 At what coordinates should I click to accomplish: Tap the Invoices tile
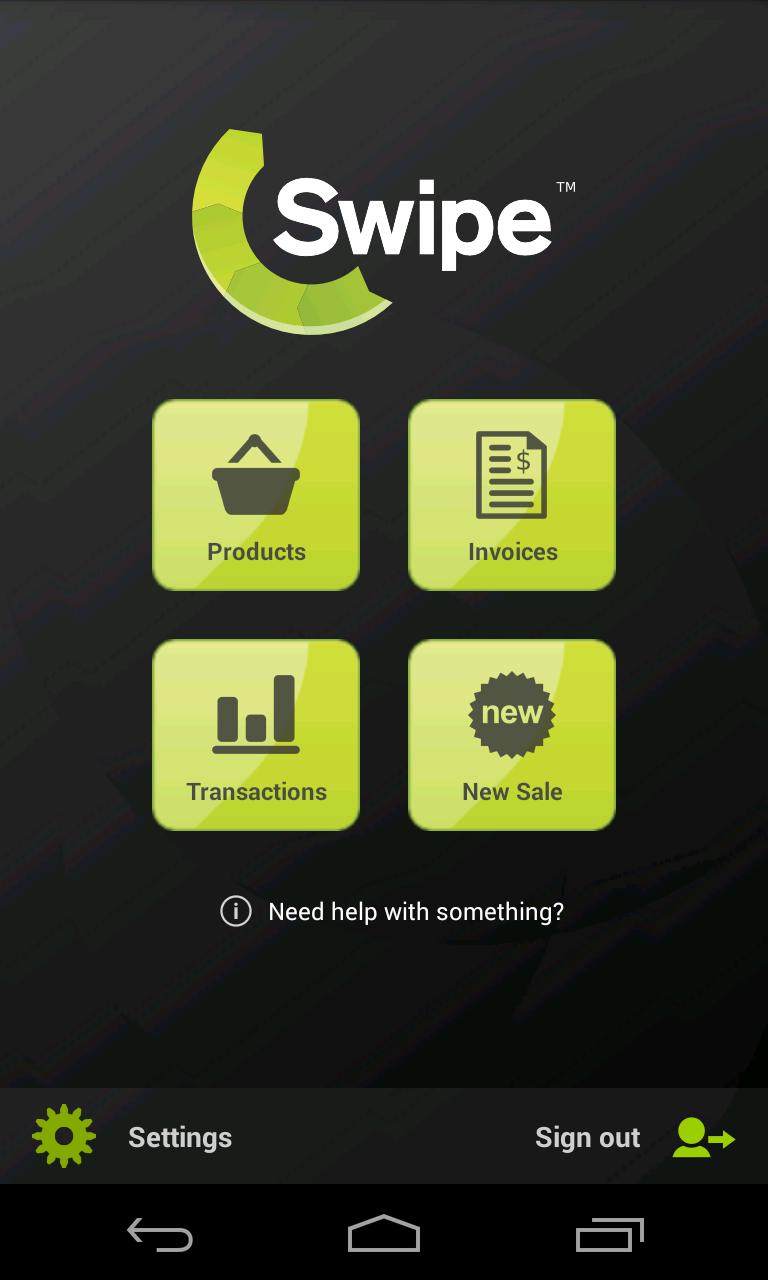(511, 495)
